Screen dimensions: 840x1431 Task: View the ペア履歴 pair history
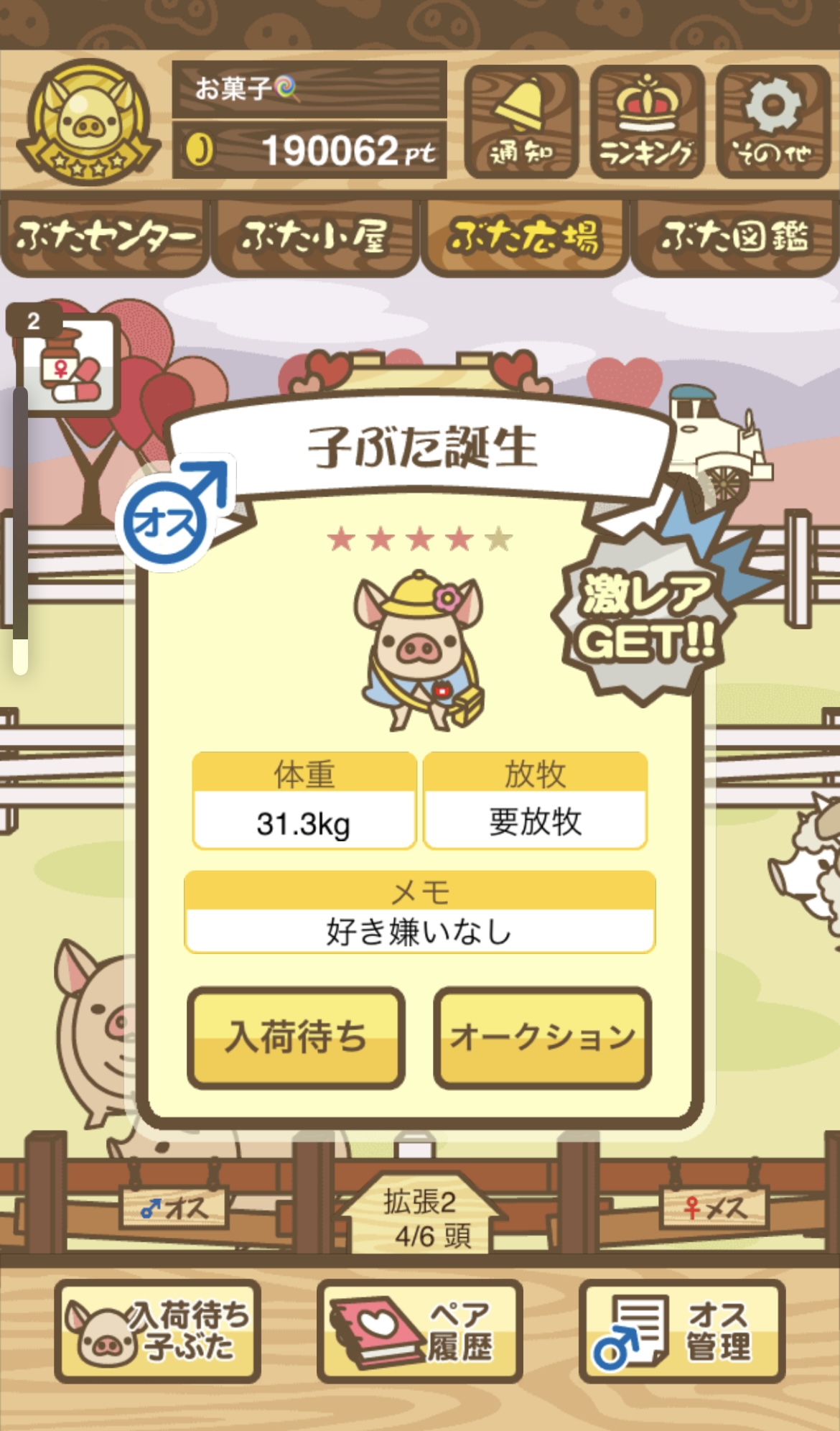[419, 1331]
